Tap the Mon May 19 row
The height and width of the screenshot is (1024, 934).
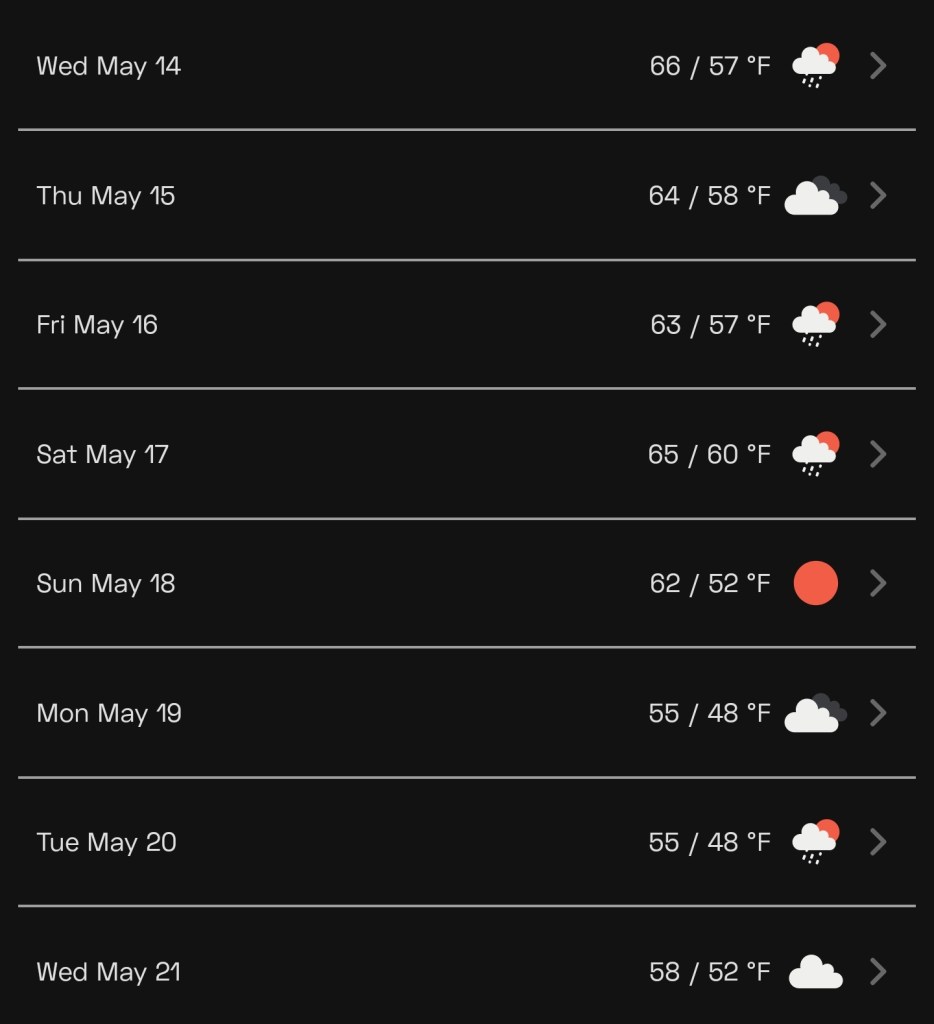(466, 713)
